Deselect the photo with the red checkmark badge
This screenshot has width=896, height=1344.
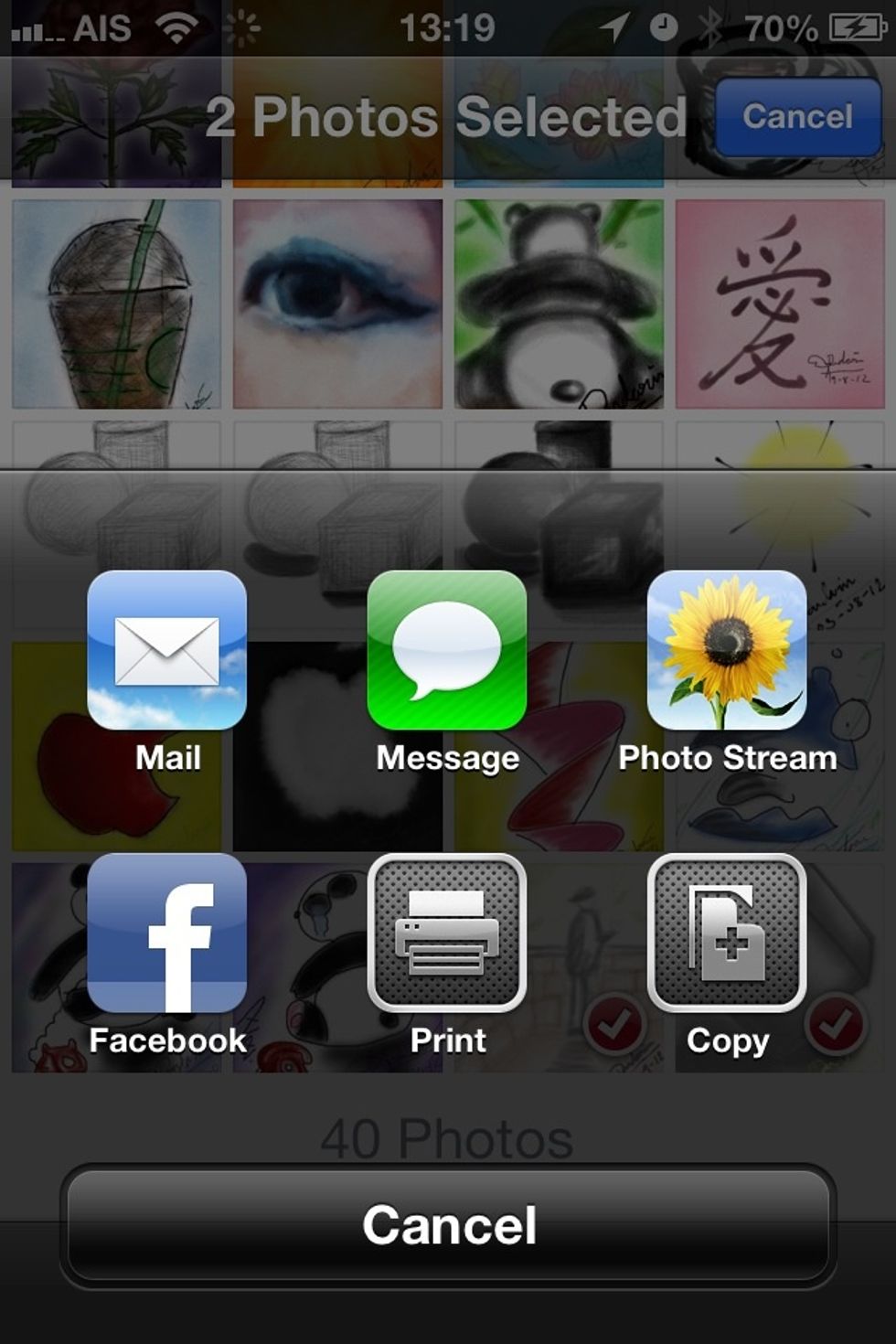point(614,1026)
